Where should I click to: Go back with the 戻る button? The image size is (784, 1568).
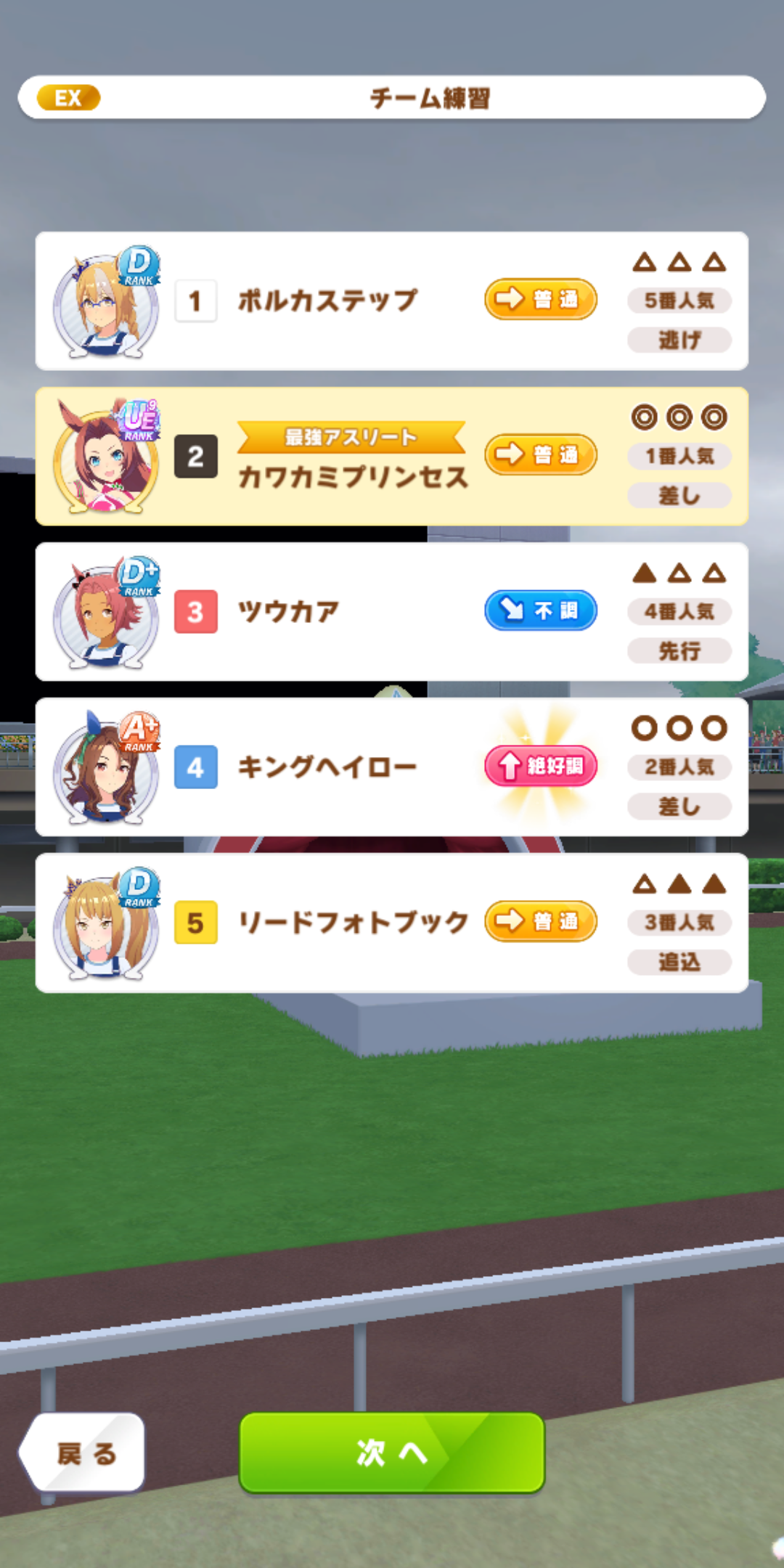click(x=85, y=1453)
